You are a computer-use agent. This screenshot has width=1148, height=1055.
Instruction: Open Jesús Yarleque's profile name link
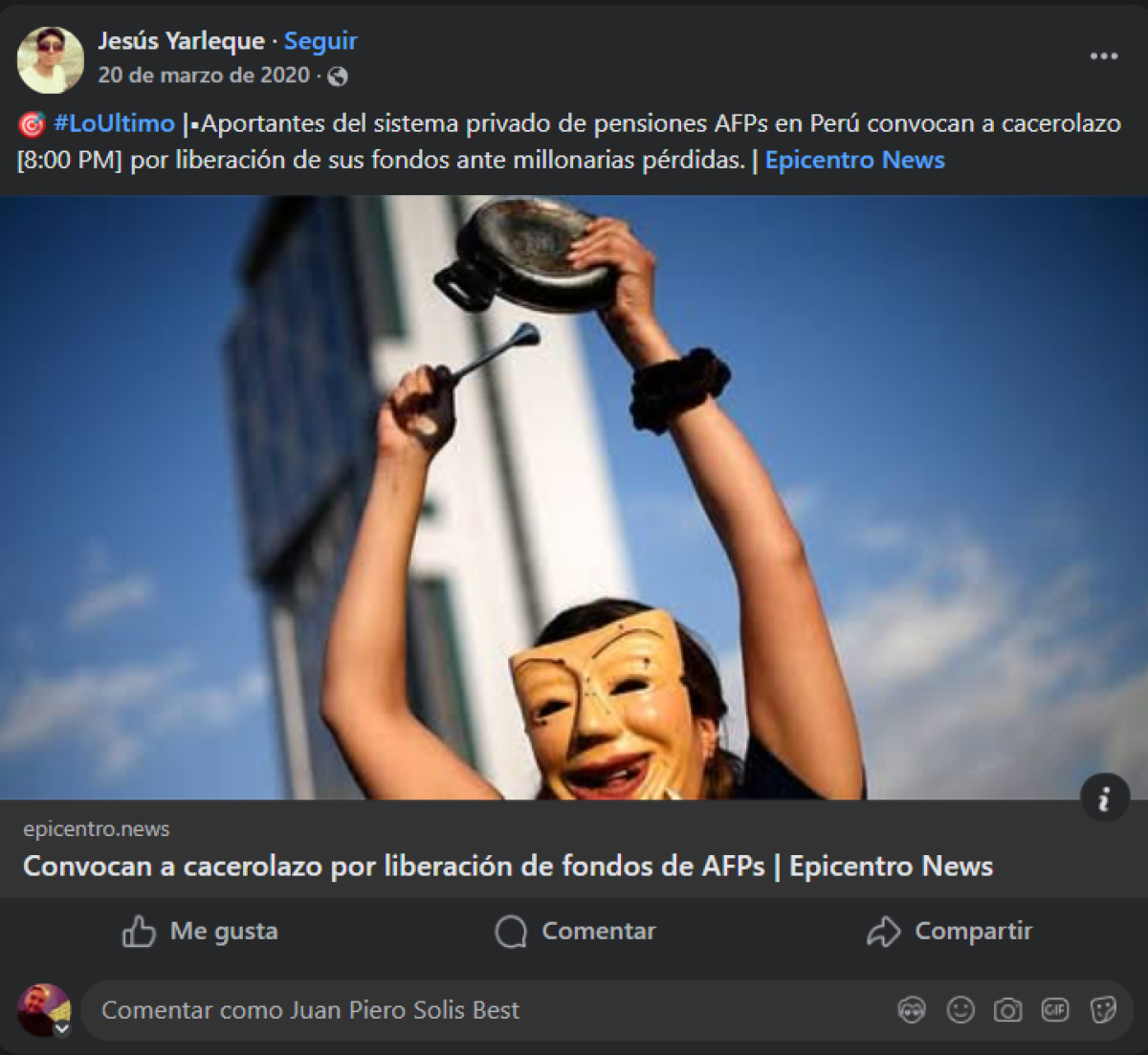(181, 41)
